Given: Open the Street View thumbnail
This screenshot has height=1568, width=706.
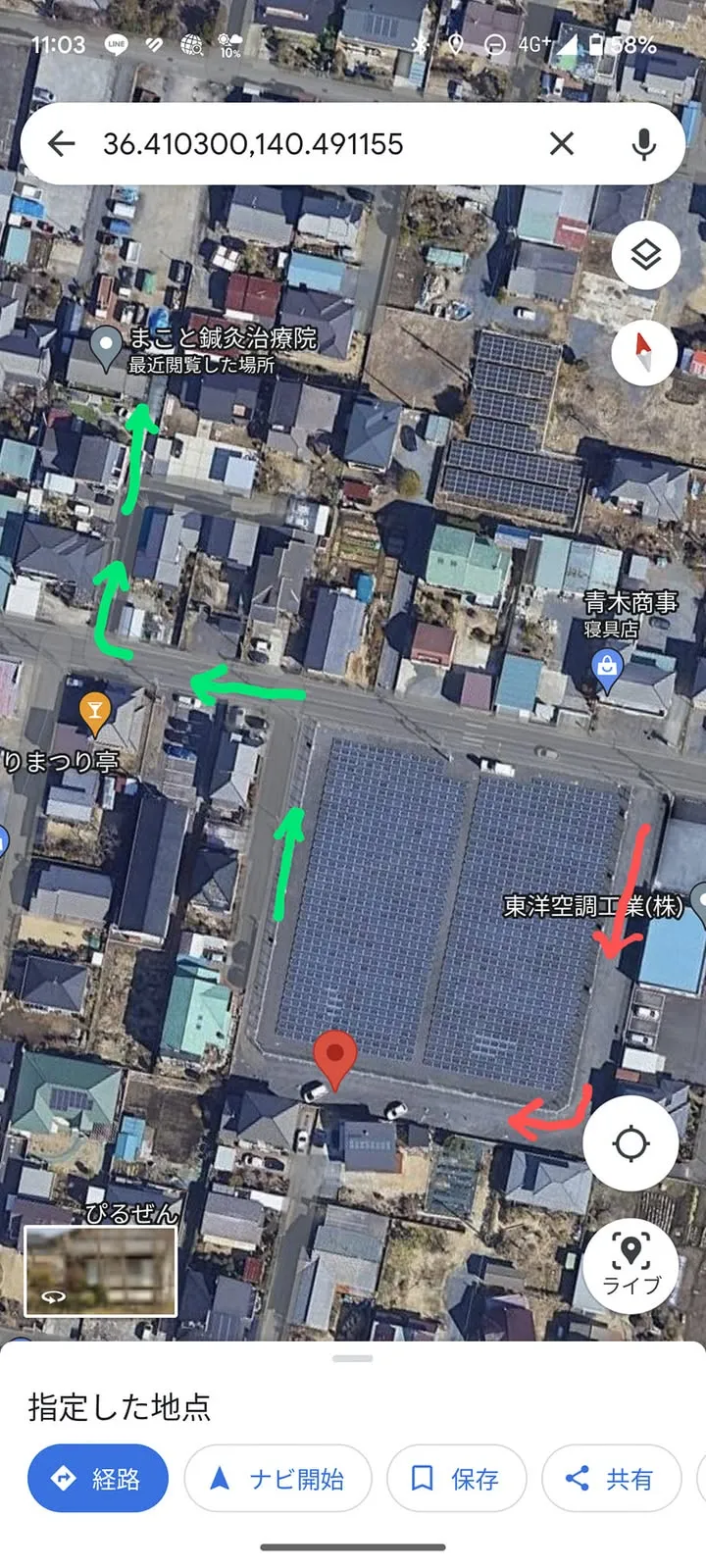Looking at the screenshot, I should (x=100, y=1271).
